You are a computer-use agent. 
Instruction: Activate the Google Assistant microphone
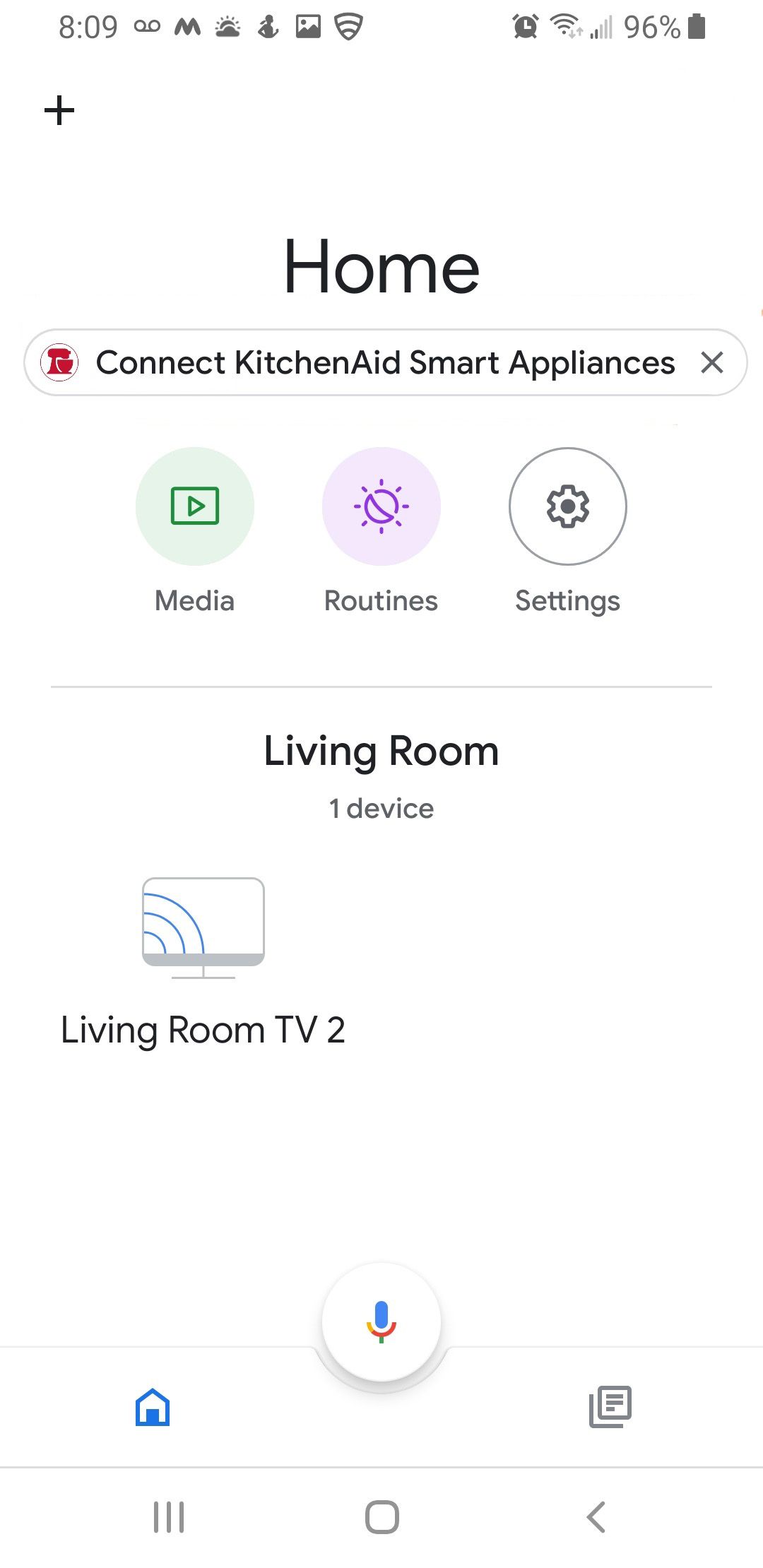tap(381, 1321)
